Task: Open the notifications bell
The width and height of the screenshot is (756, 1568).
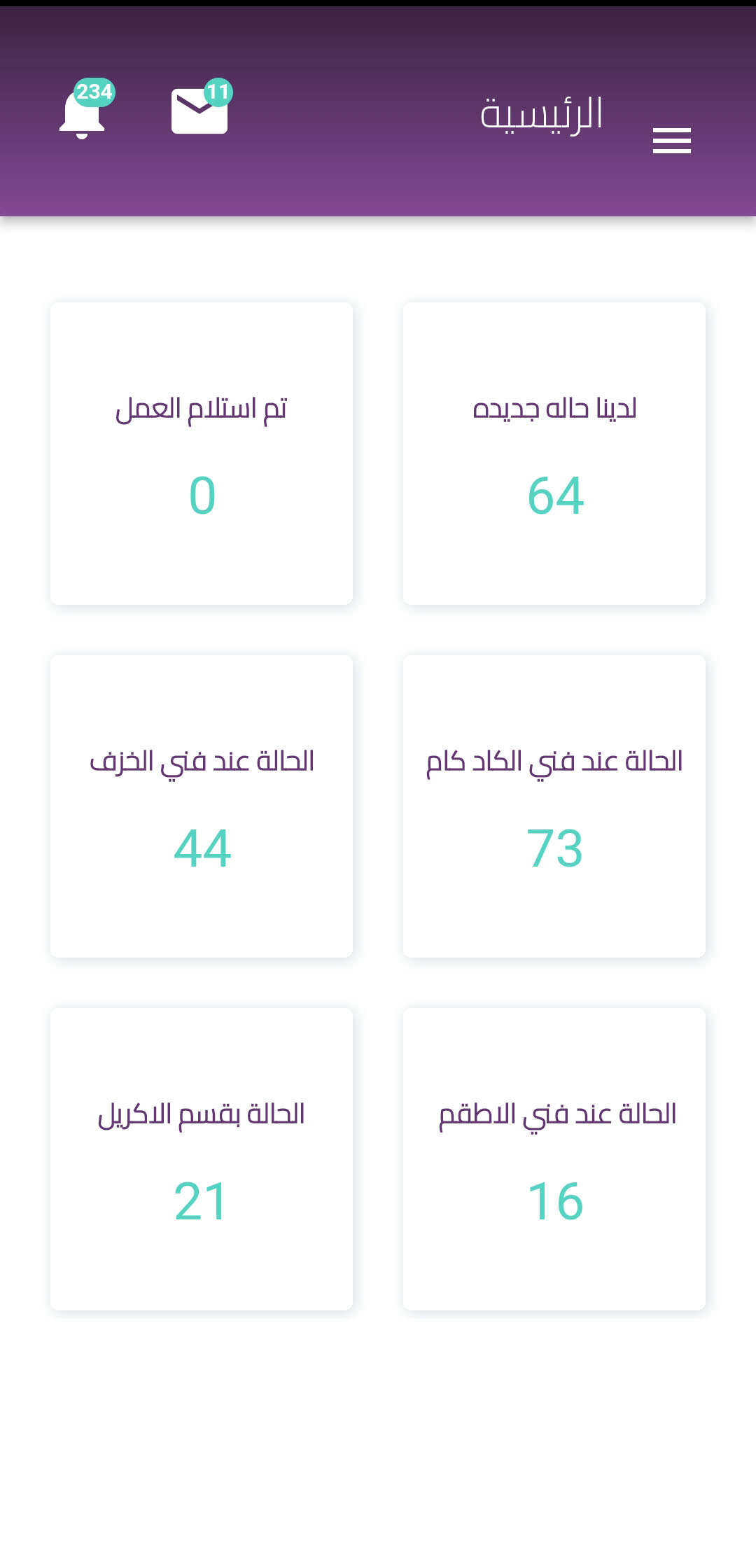Action: click(83, 112)
